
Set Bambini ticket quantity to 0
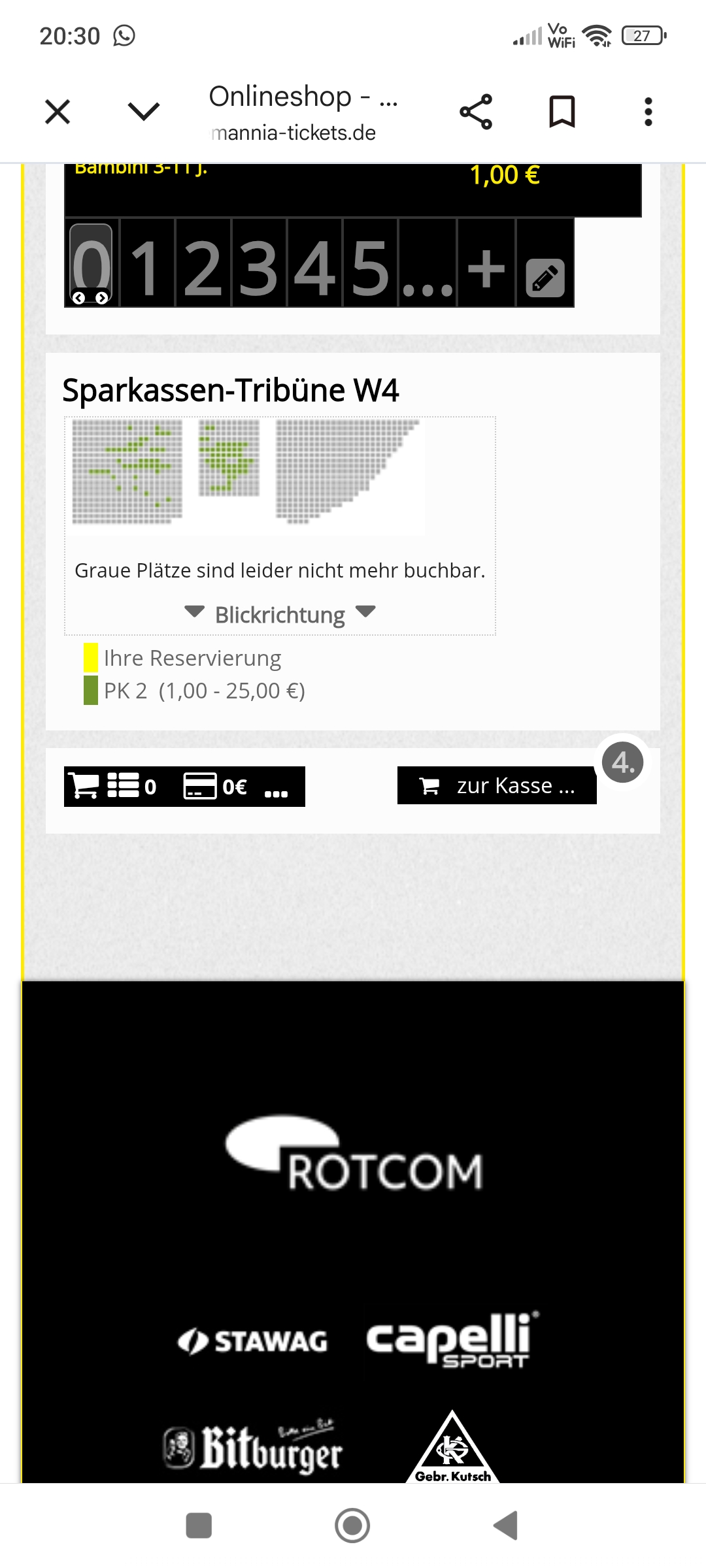coord(92,263)
